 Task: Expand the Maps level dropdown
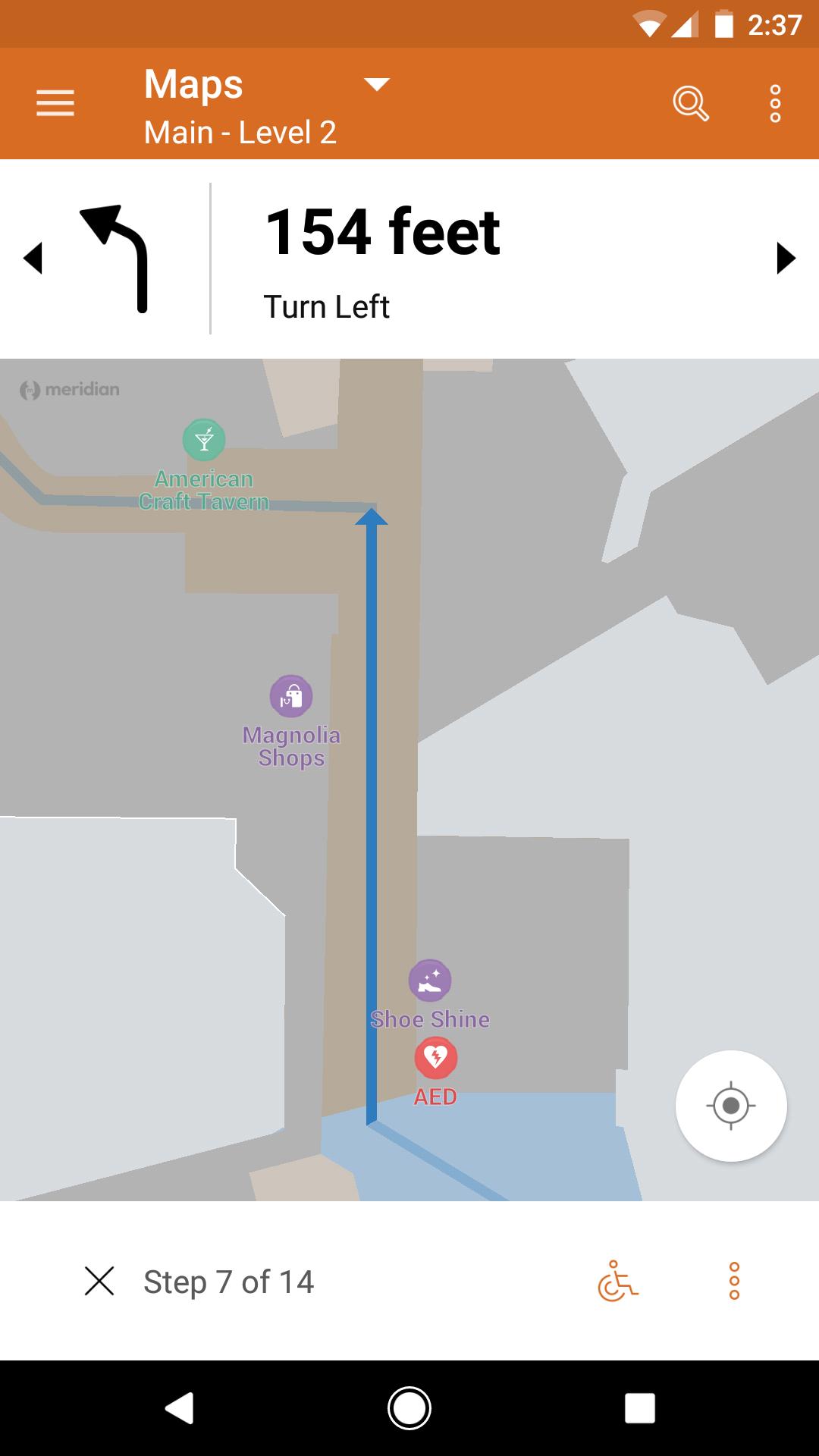pos(376,84)
